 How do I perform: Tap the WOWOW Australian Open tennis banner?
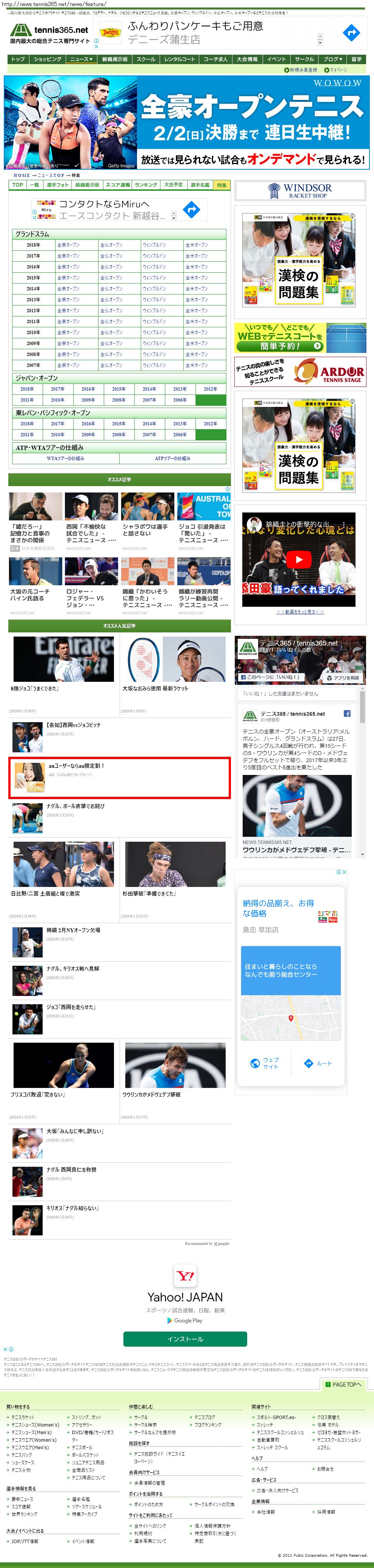186,122
